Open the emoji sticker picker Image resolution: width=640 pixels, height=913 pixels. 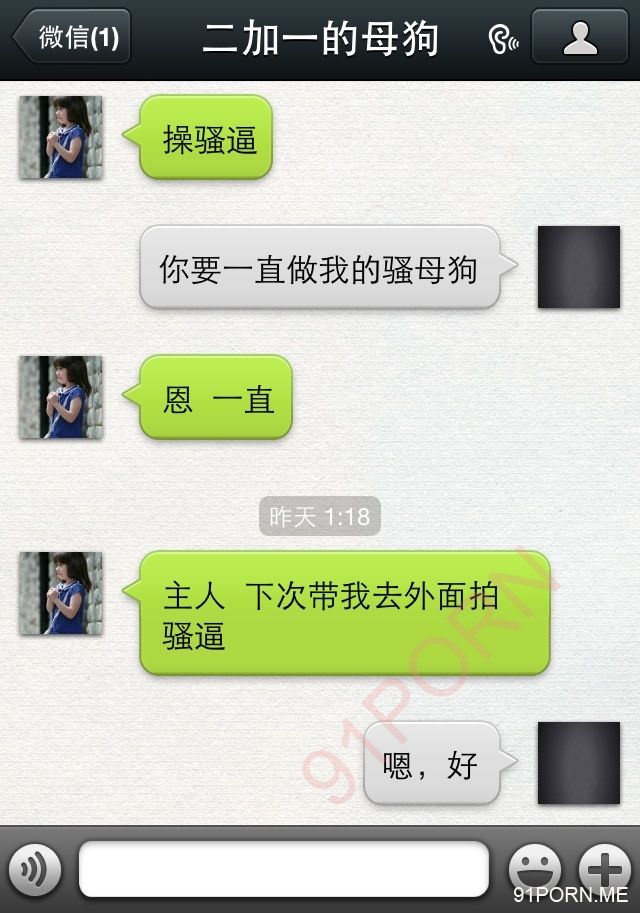coord(535,869)
